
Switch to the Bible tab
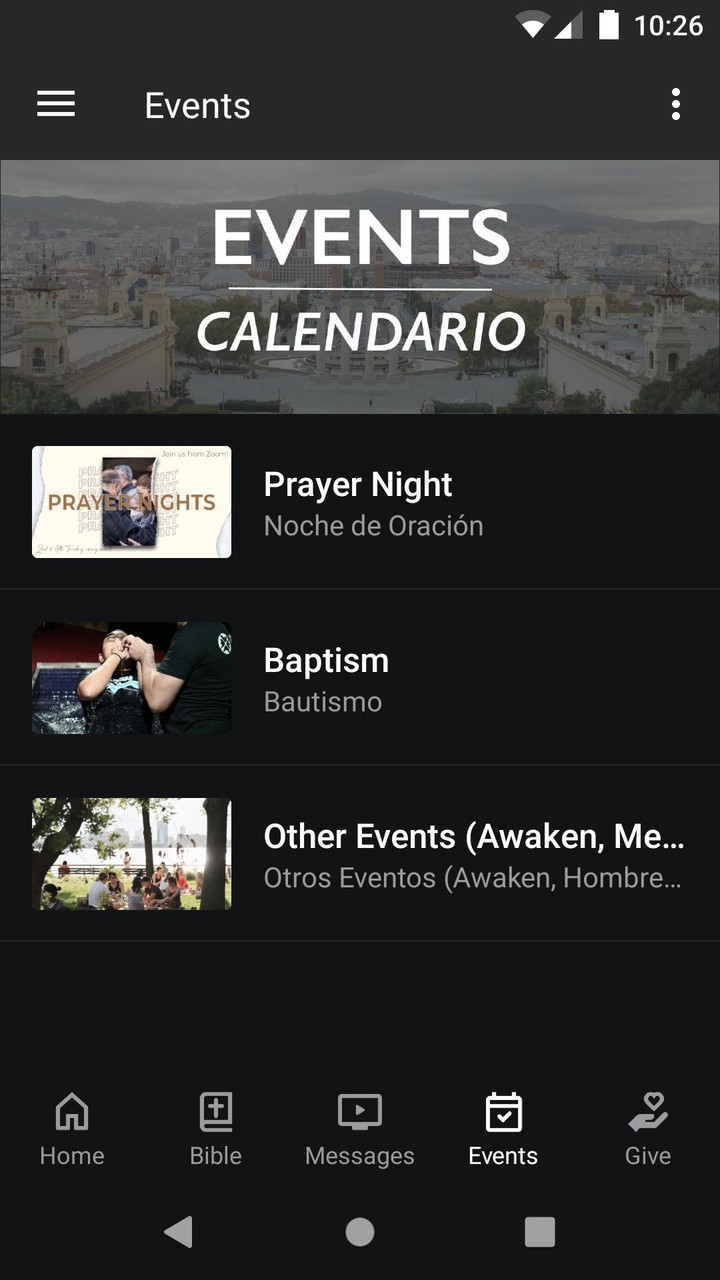[x=216, y=1130]
